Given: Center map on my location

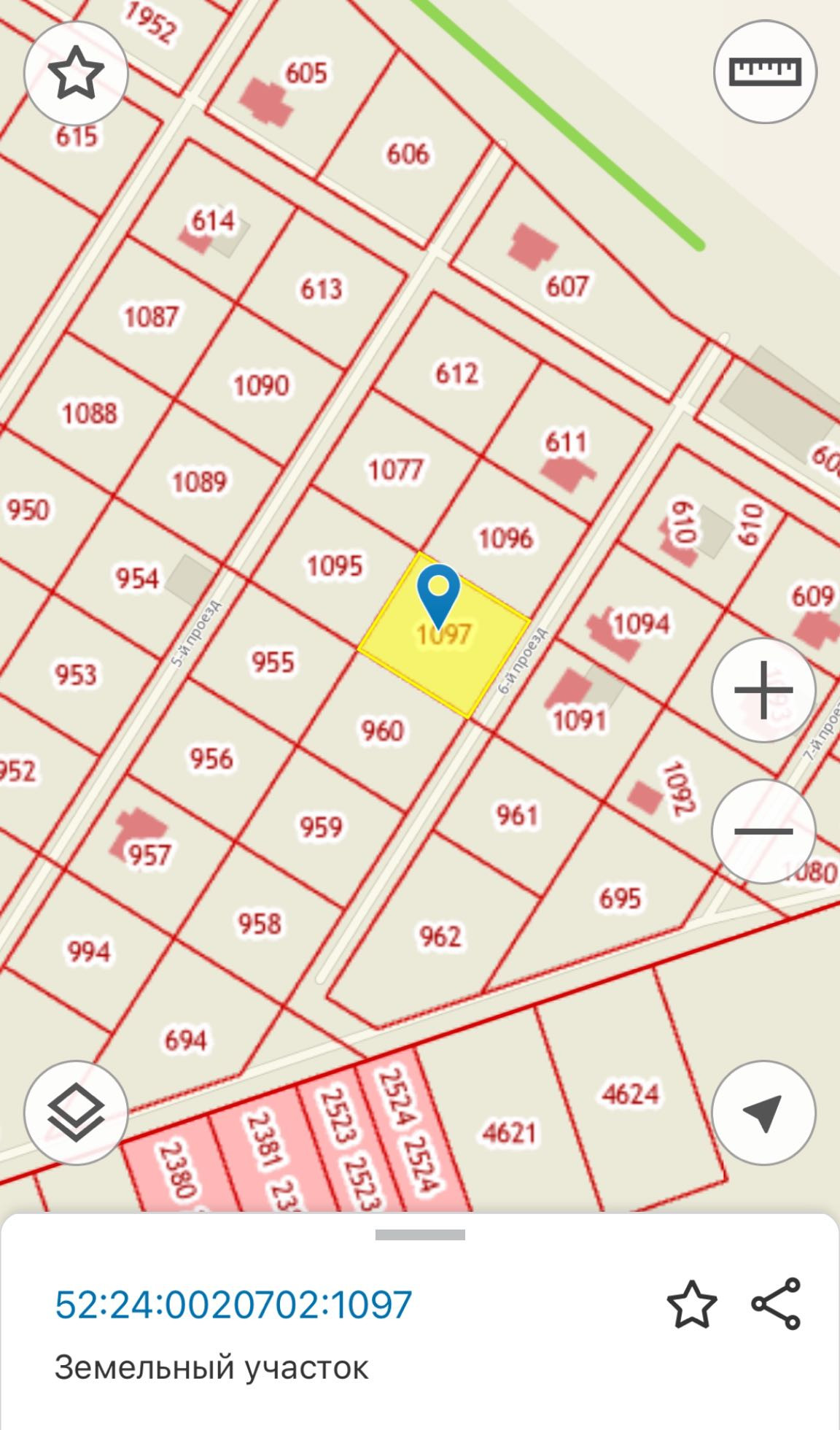Looking at the screenshot, I should [x=763, y=1113].
